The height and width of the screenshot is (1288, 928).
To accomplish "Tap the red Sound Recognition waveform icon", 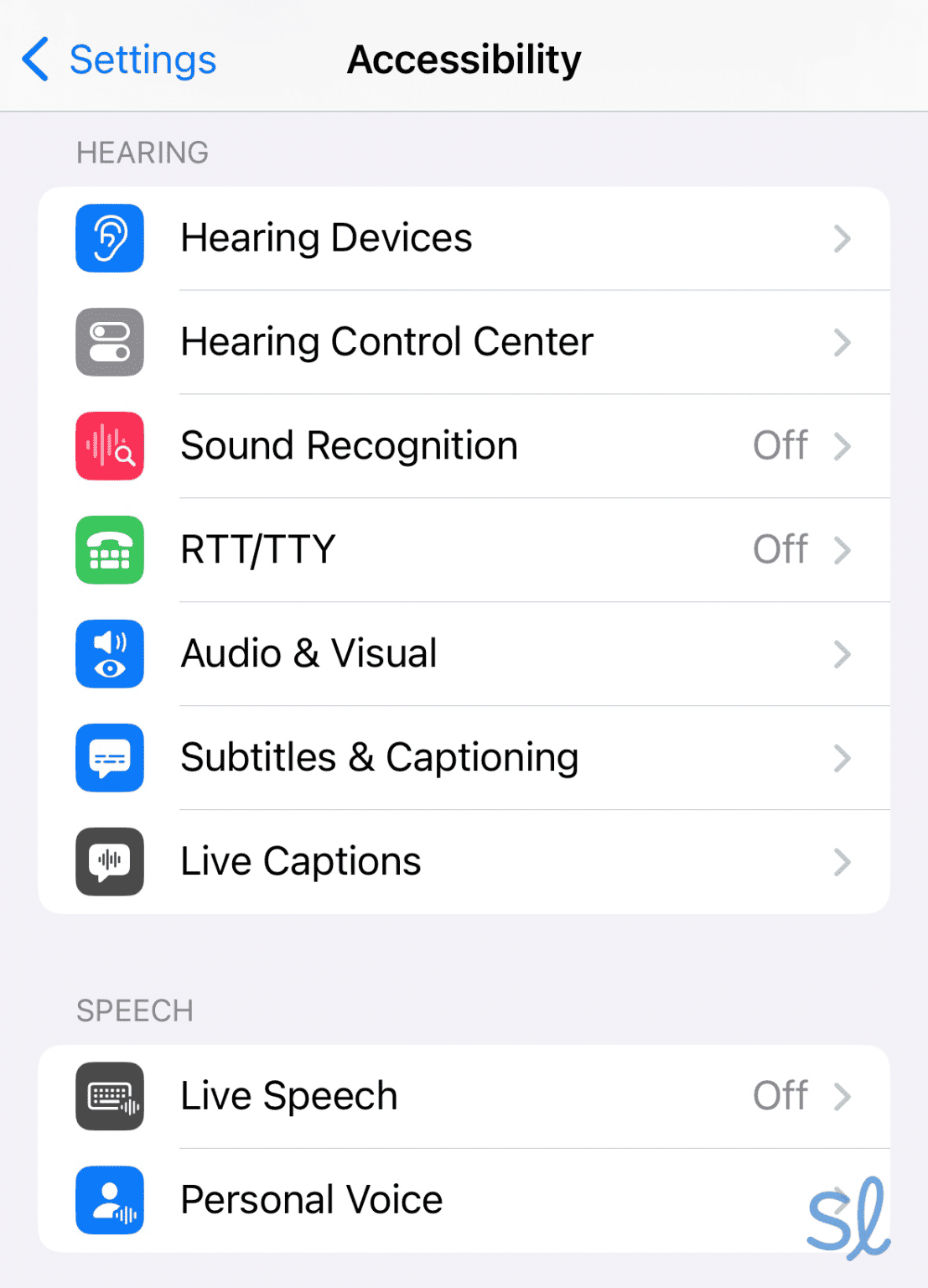I will [x=109, y=446].
